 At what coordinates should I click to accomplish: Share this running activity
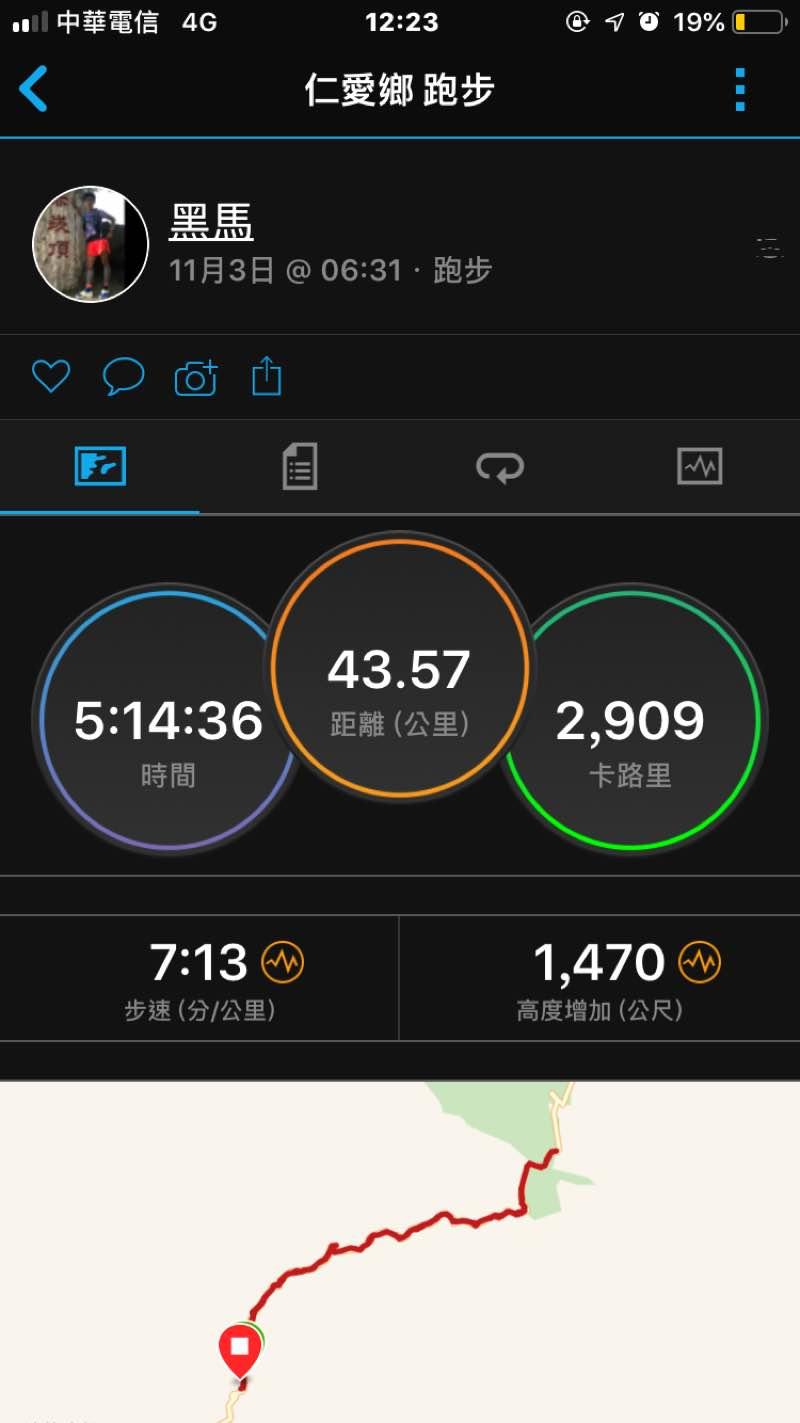[x=266, y=377]
